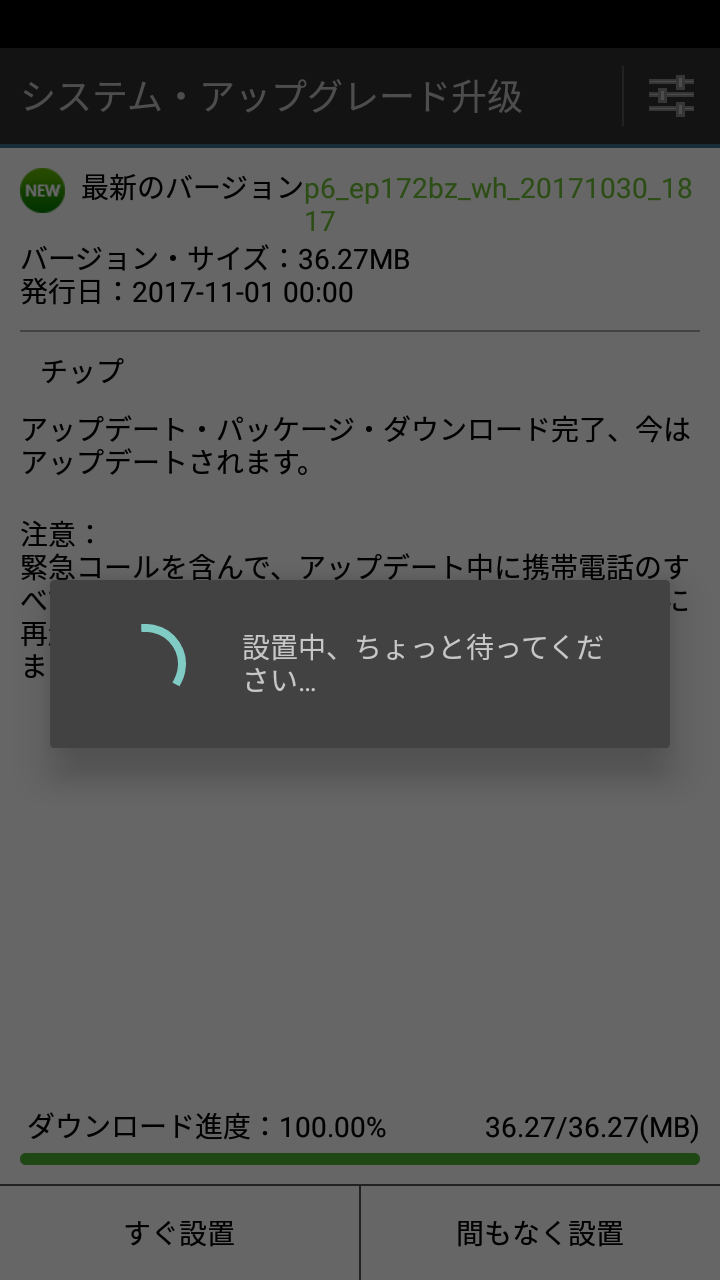Open the settings sliders icon

(671, 97)
